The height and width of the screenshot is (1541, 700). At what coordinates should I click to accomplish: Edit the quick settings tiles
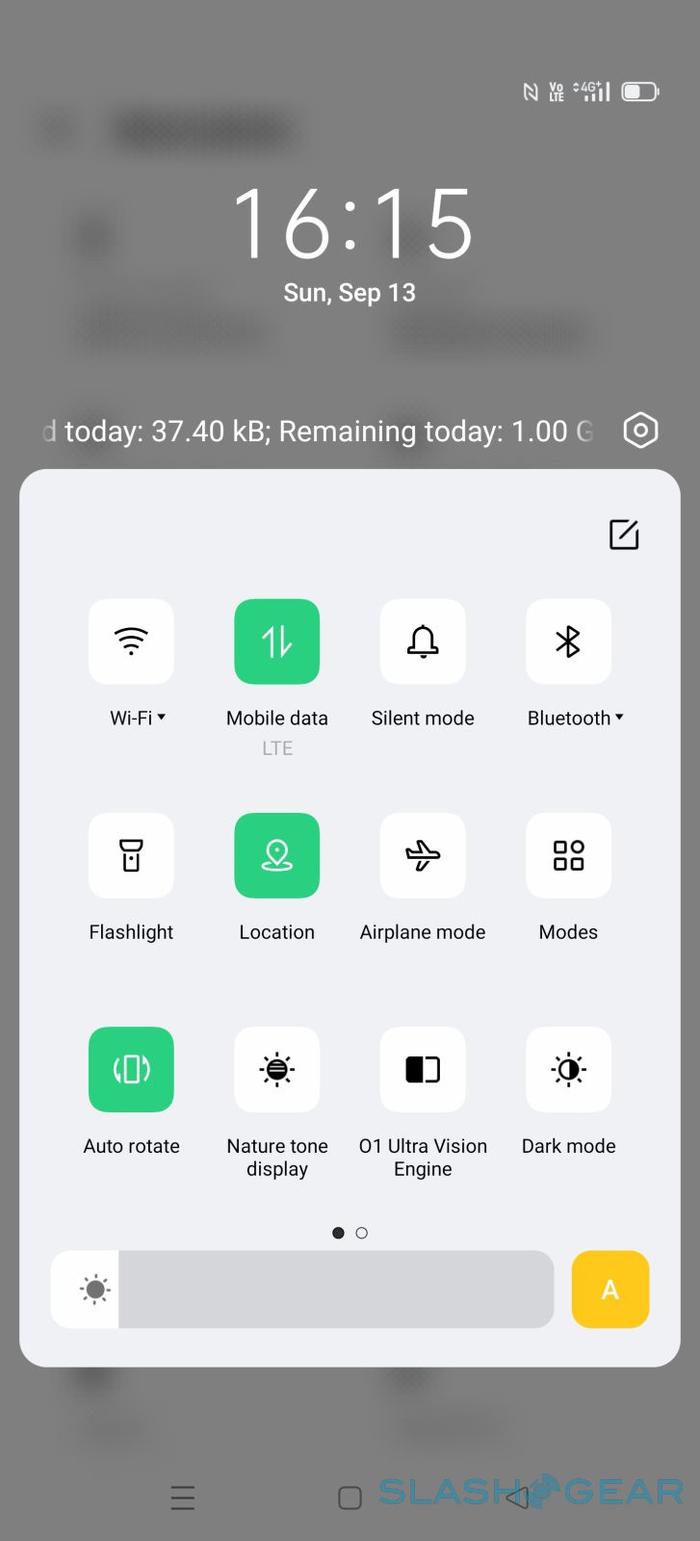pos(624,534)
